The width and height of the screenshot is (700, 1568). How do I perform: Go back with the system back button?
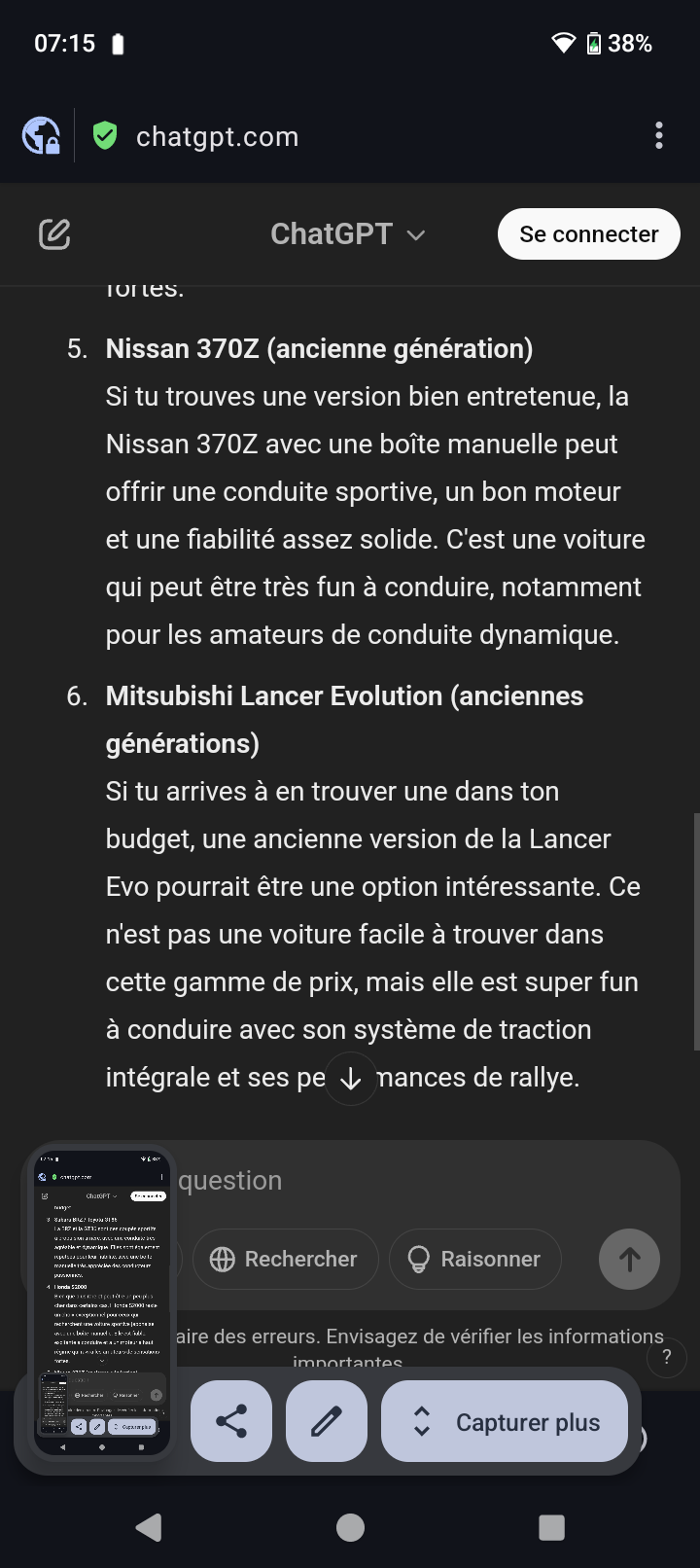tap(149, 1527)
